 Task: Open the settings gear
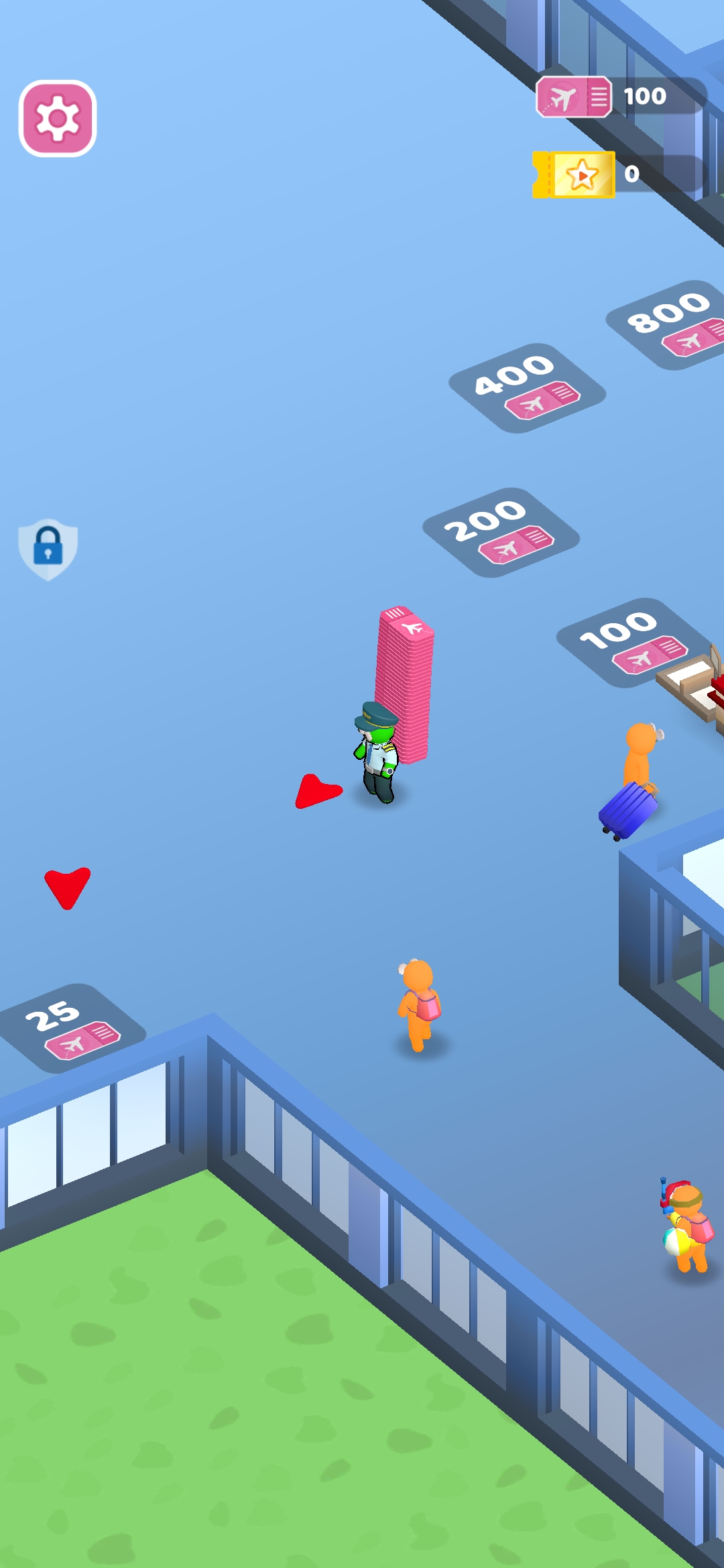point(58,119)
